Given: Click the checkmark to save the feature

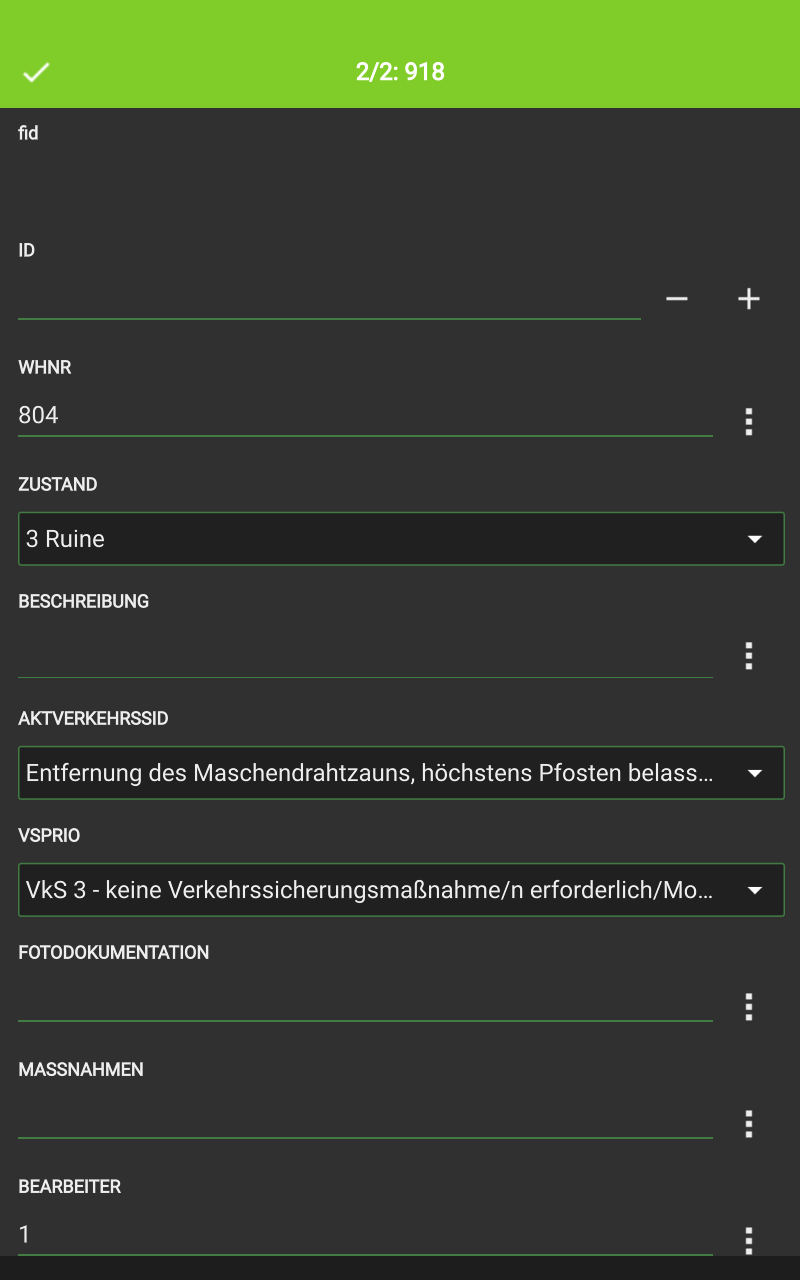Looking at the screenshot, I should (36, 72).
